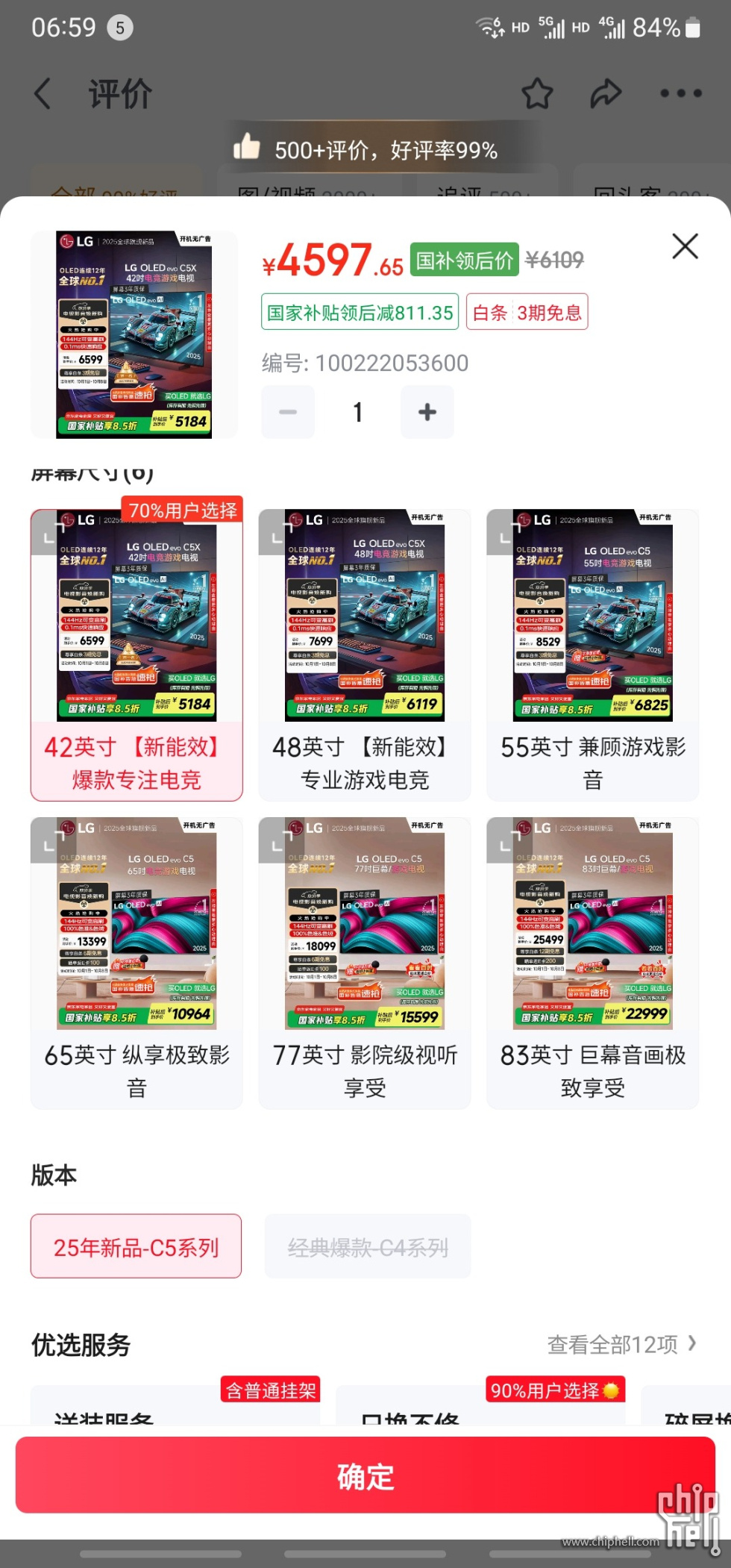
Task: Open the three-dot overflow menu
Action: 680,94
